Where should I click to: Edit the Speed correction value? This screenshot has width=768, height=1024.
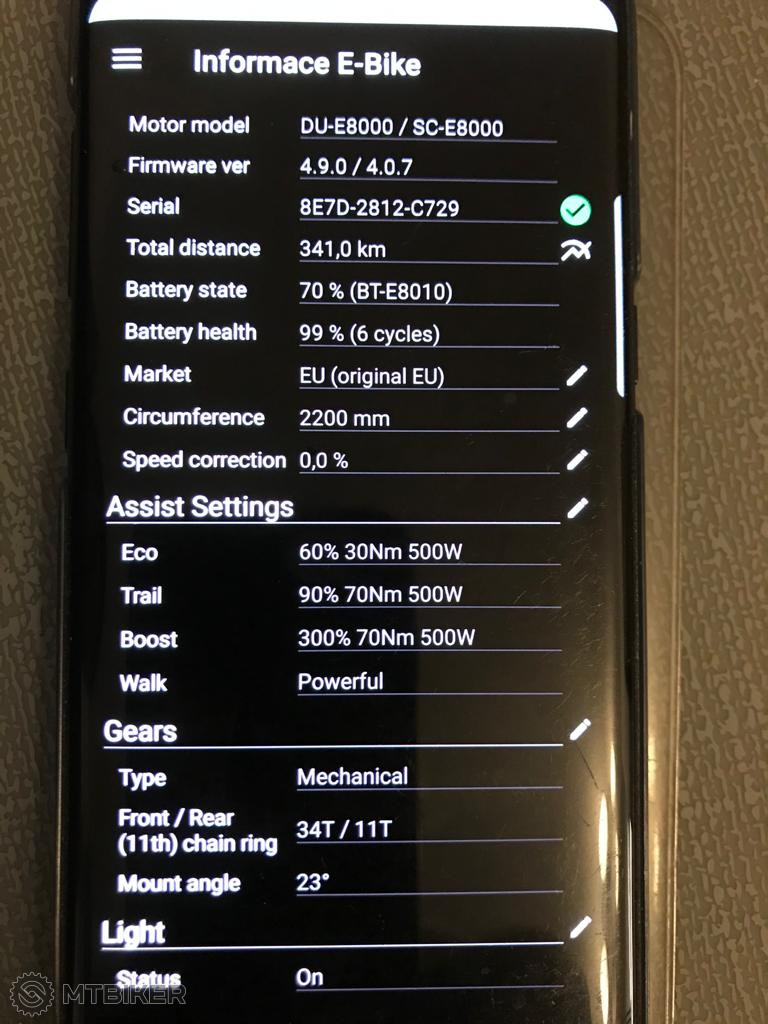577,460
